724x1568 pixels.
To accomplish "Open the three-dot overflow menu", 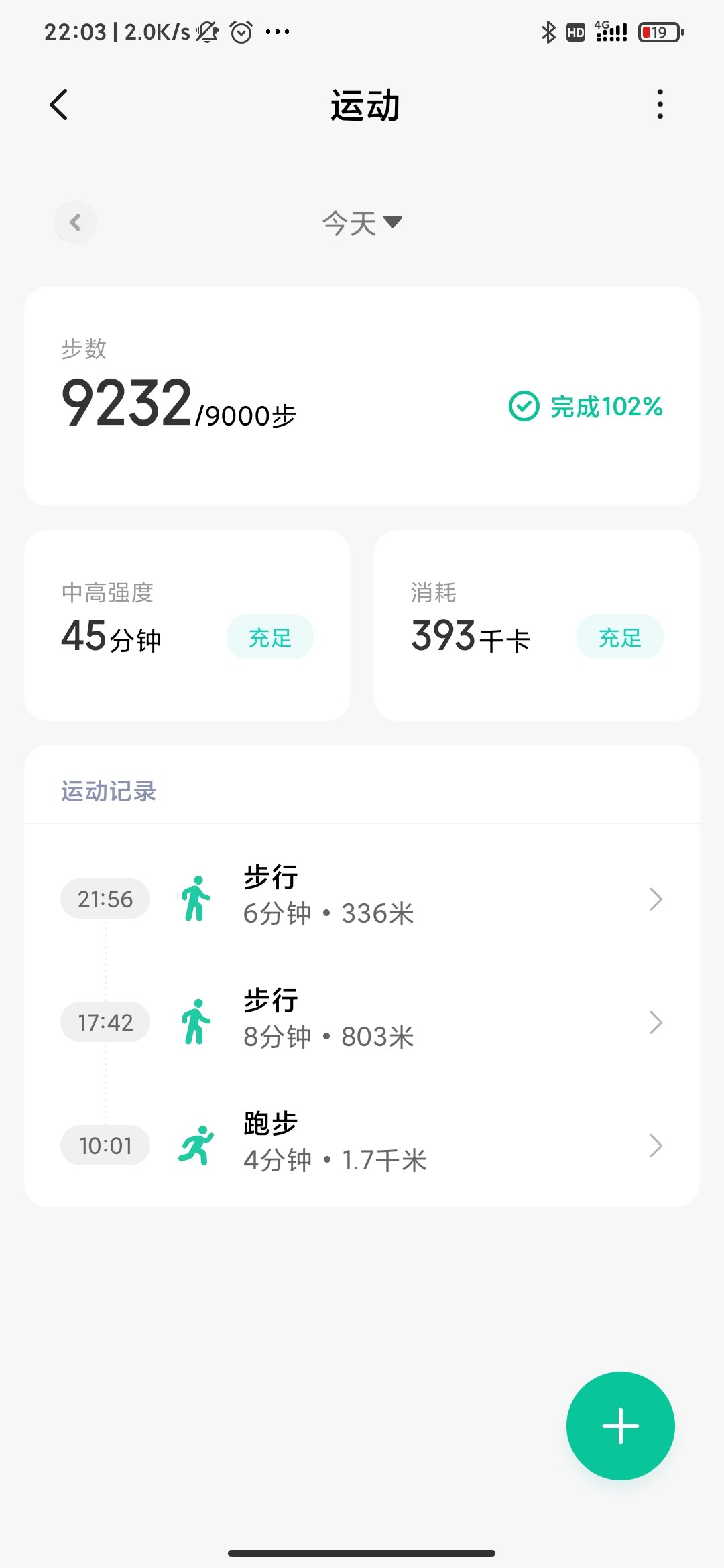I will pos(660,105).
